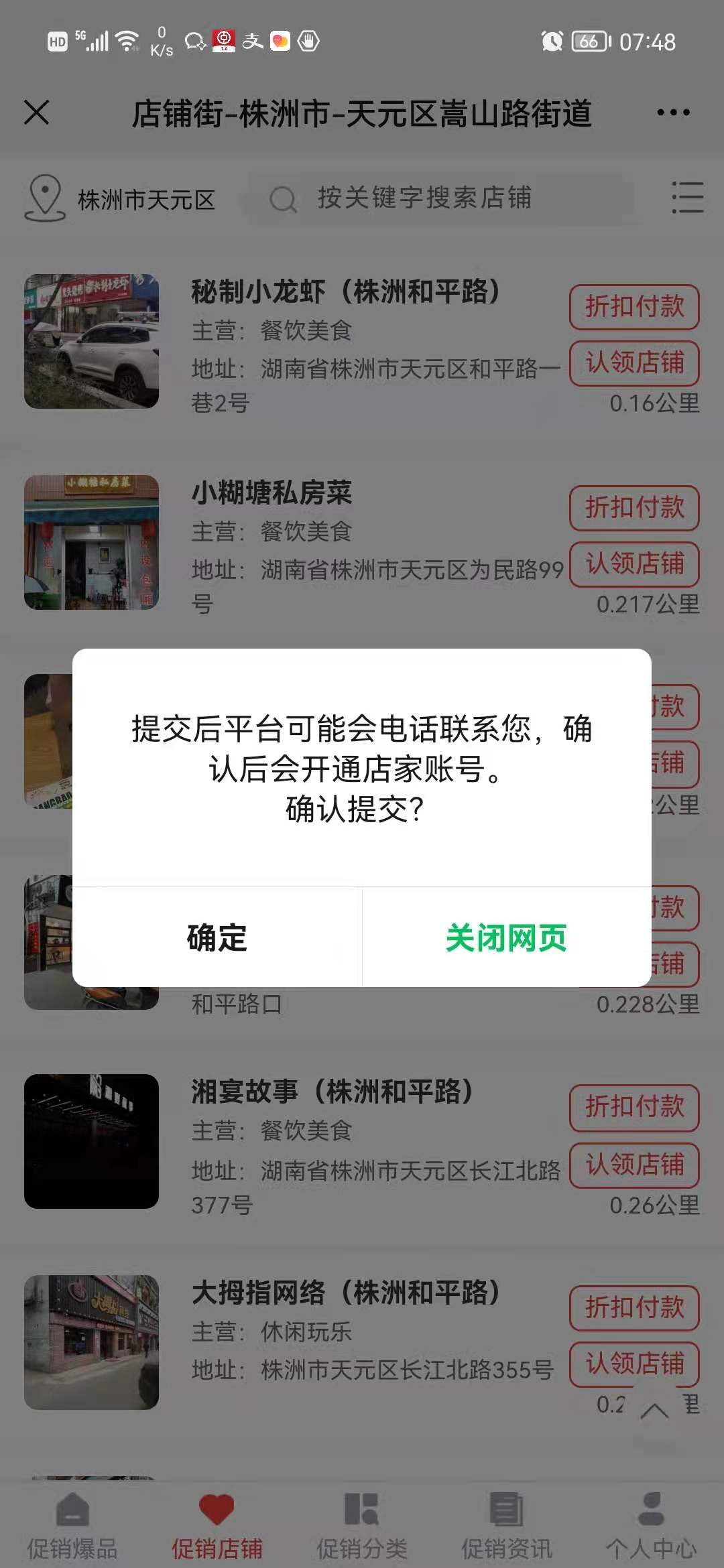
Task: Tap 折扣付款 for 湘宴故事
Action: click(634, 1107)
